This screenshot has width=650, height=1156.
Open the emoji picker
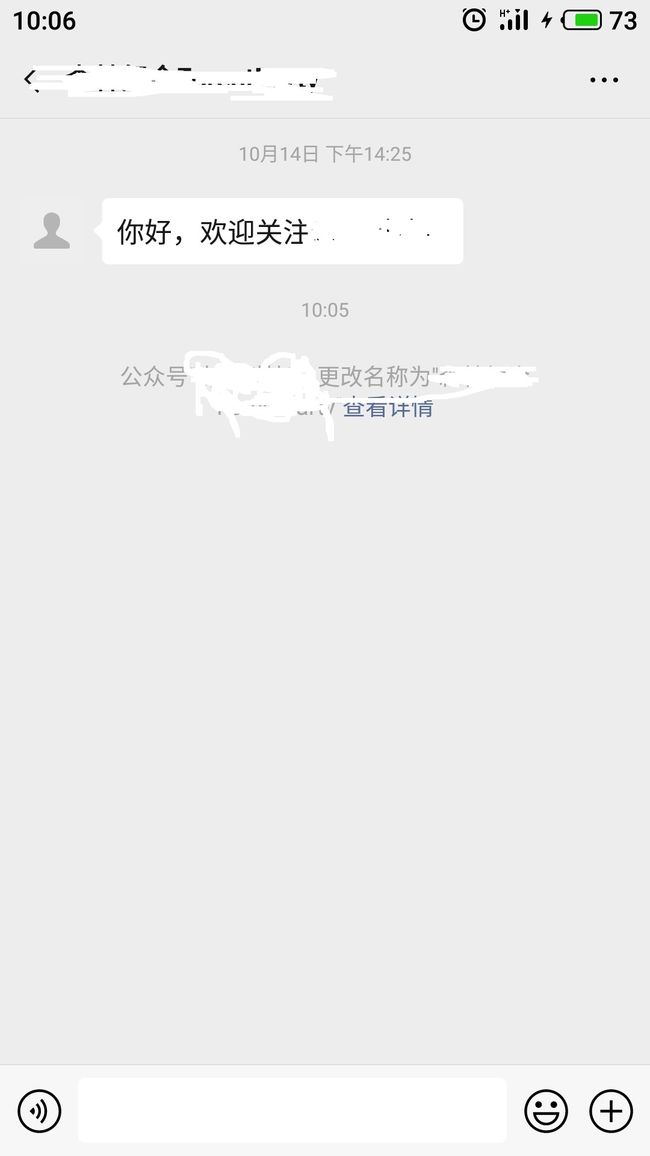(x=546, y=1111)
